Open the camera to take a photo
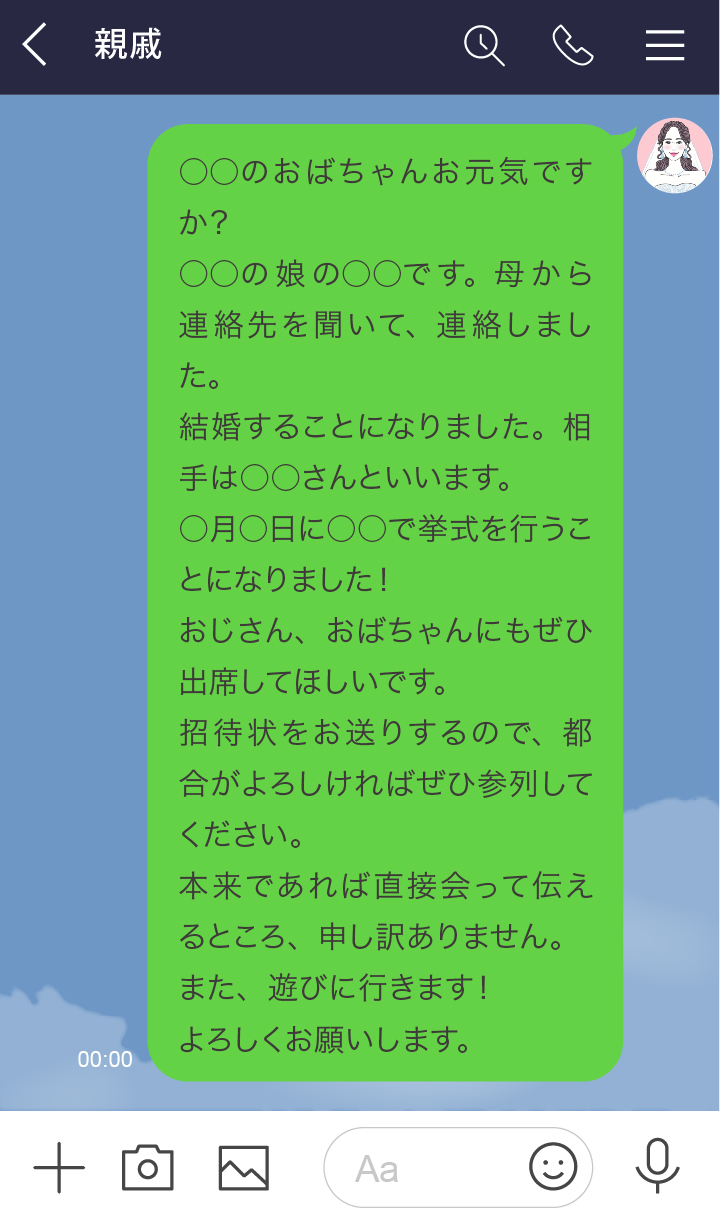 [x=148, y=1166]
